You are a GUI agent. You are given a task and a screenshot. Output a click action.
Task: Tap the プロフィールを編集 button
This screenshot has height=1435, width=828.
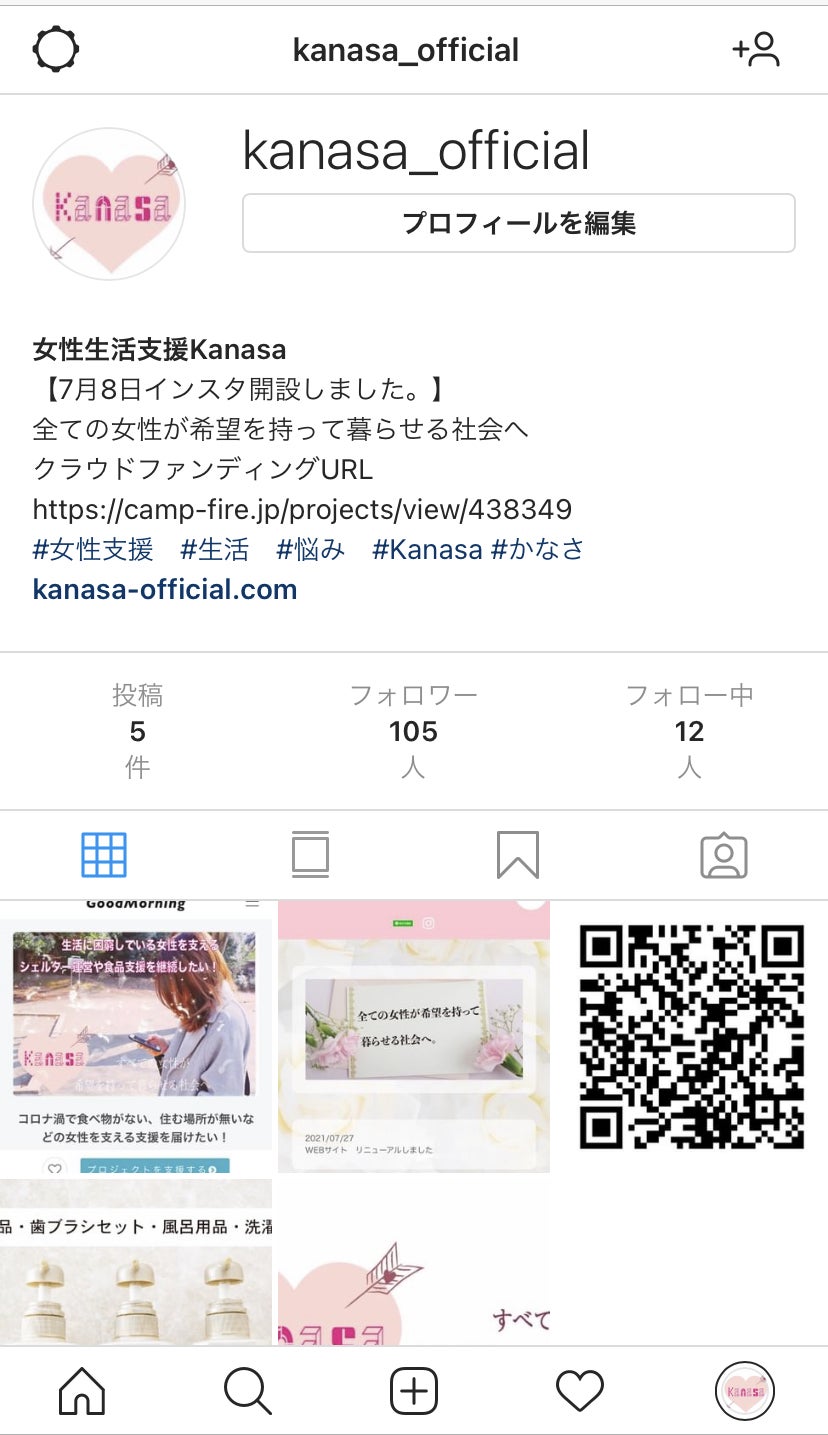518,223
